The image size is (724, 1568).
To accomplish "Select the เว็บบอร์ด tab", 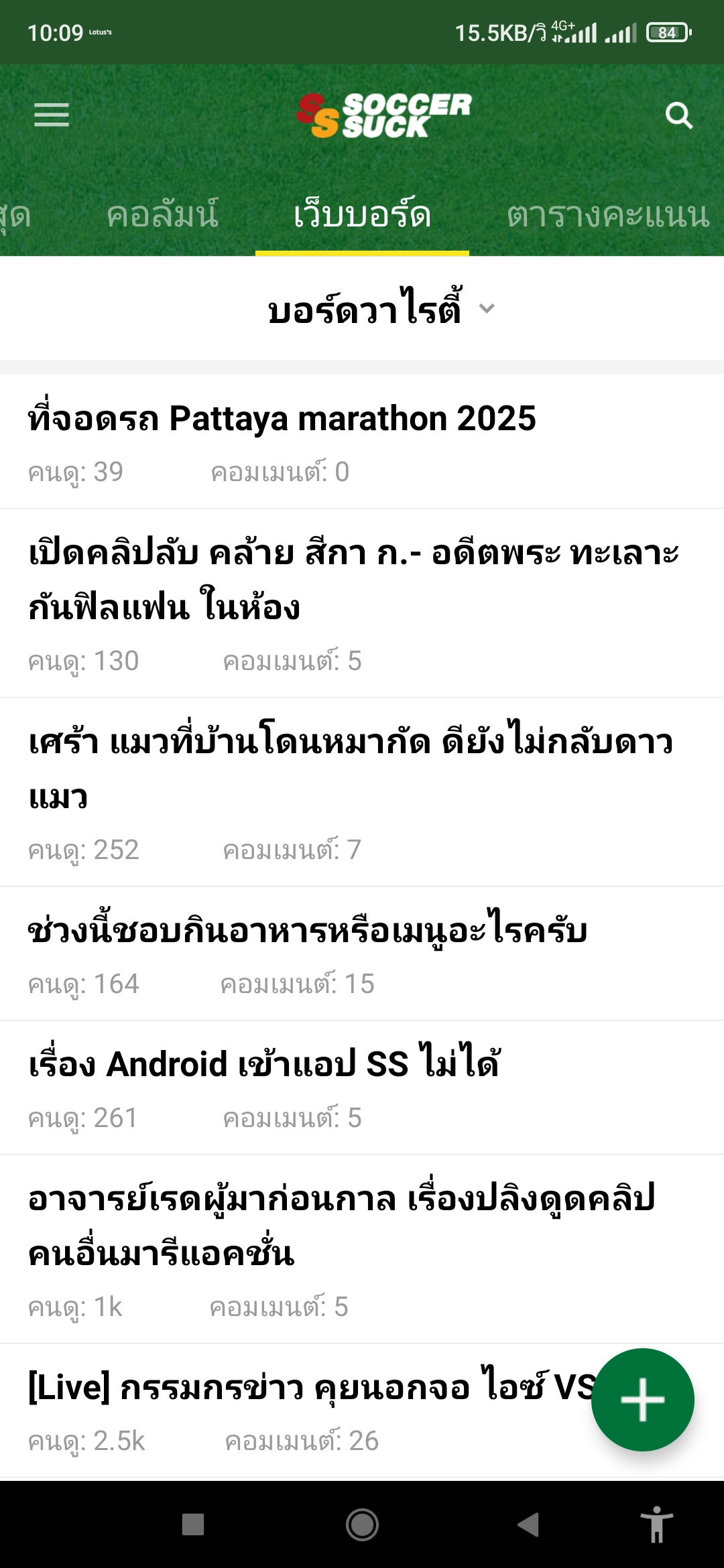I will [362, 215].
